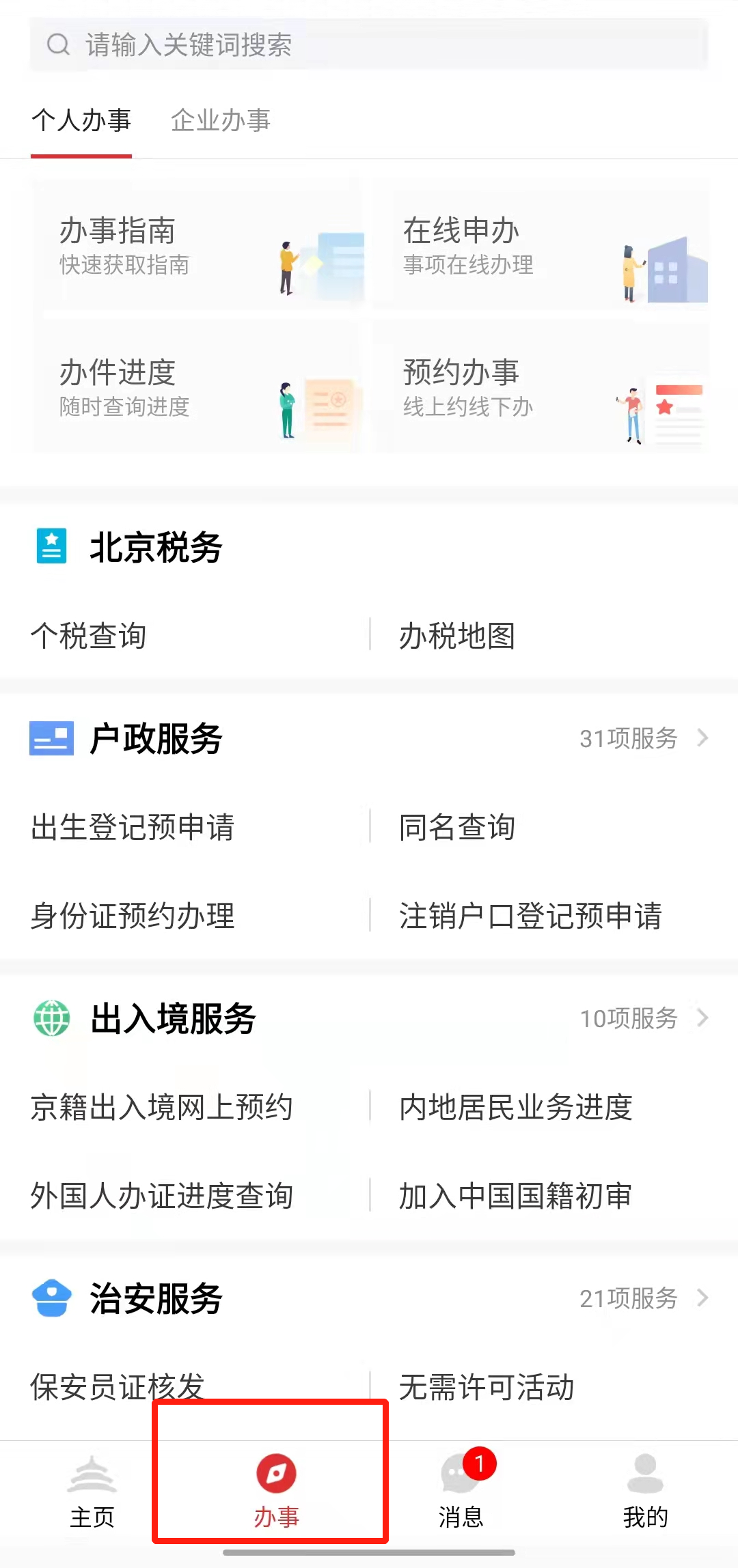Expand all 10 entry-exit services
738x1568 pixels.
click(642, 1019)
